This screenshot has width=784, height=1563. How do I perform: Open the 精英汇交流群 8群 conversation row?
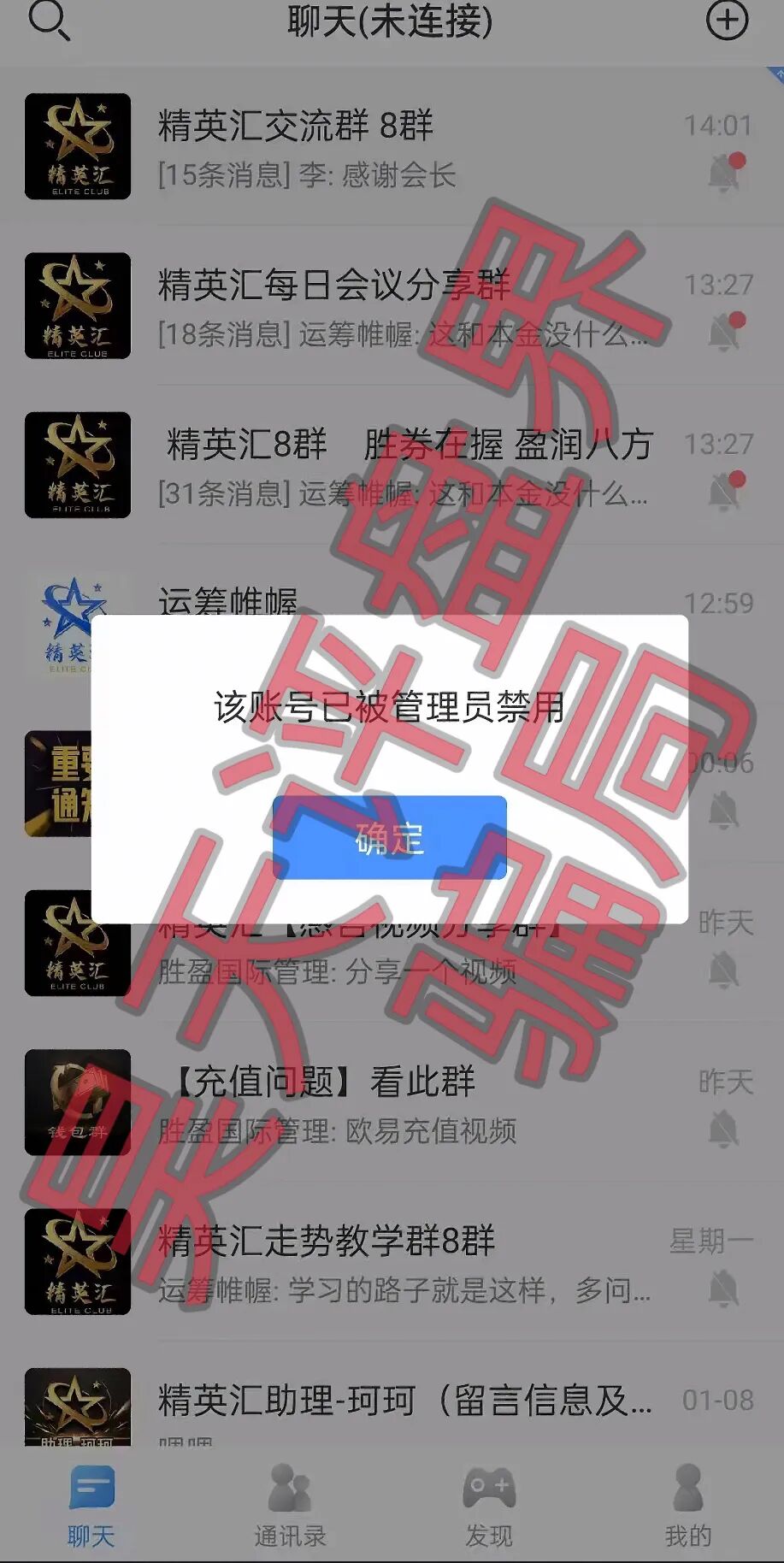click(x=385, y=145)
